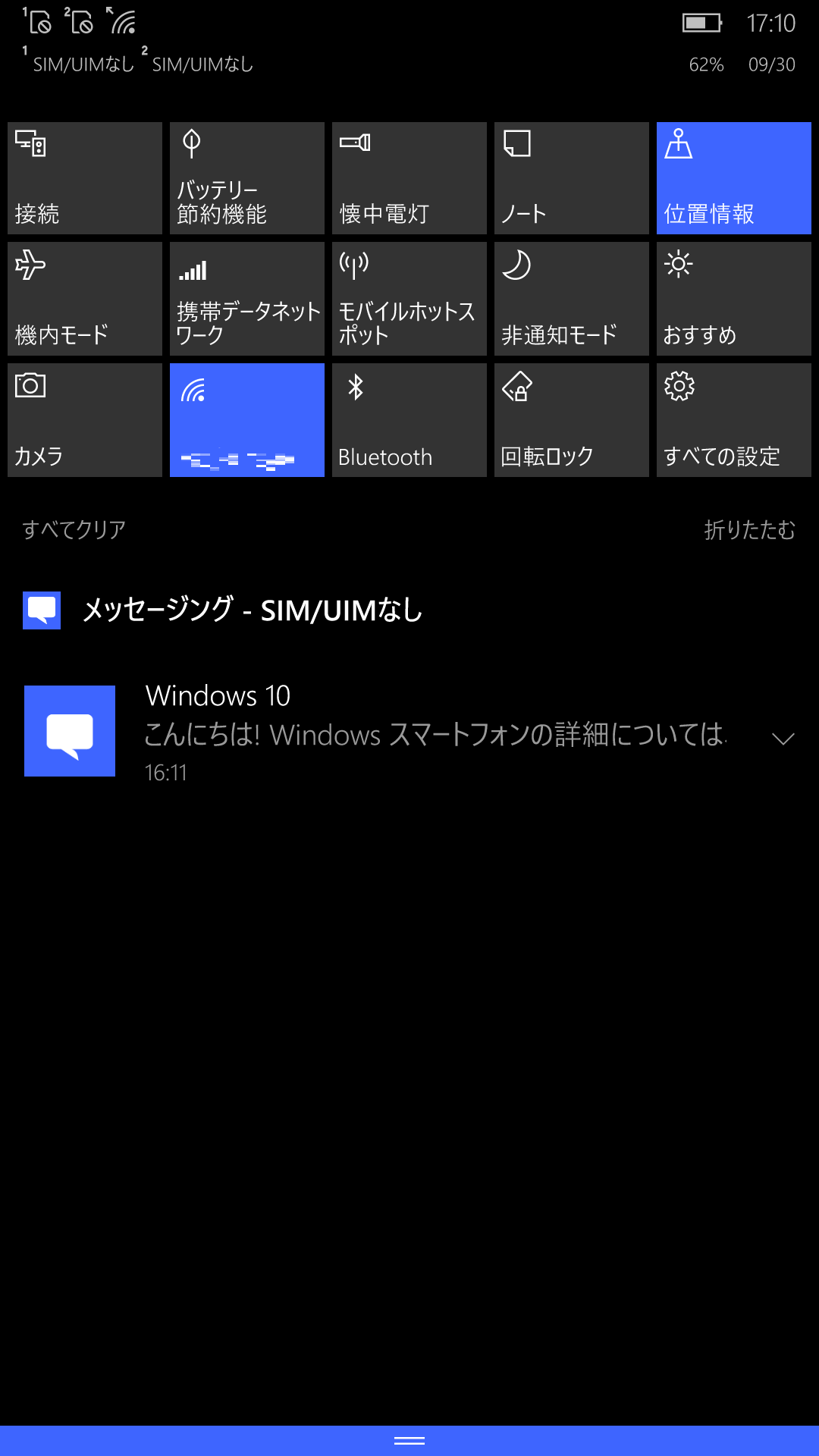
Task: Tap the おすすめ brightness tile
Action: [734, 299]
